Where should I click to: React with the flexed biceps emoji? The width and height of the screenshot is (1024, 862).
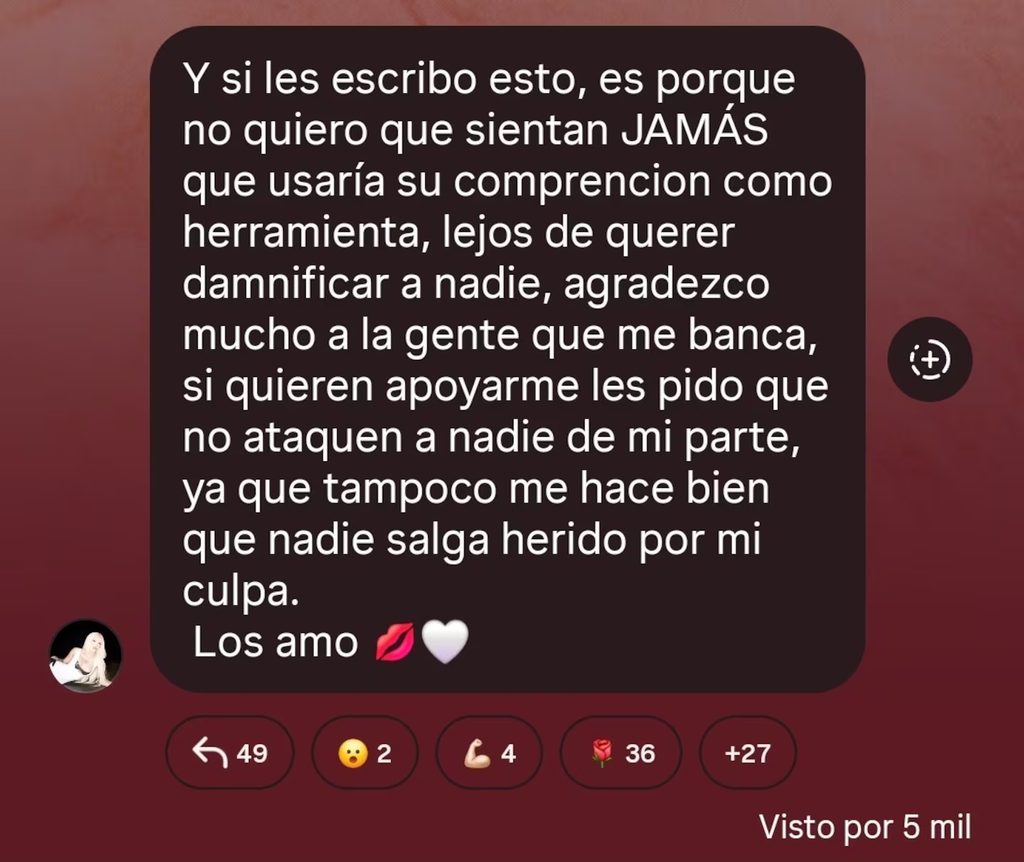click(x=489, y=753)
